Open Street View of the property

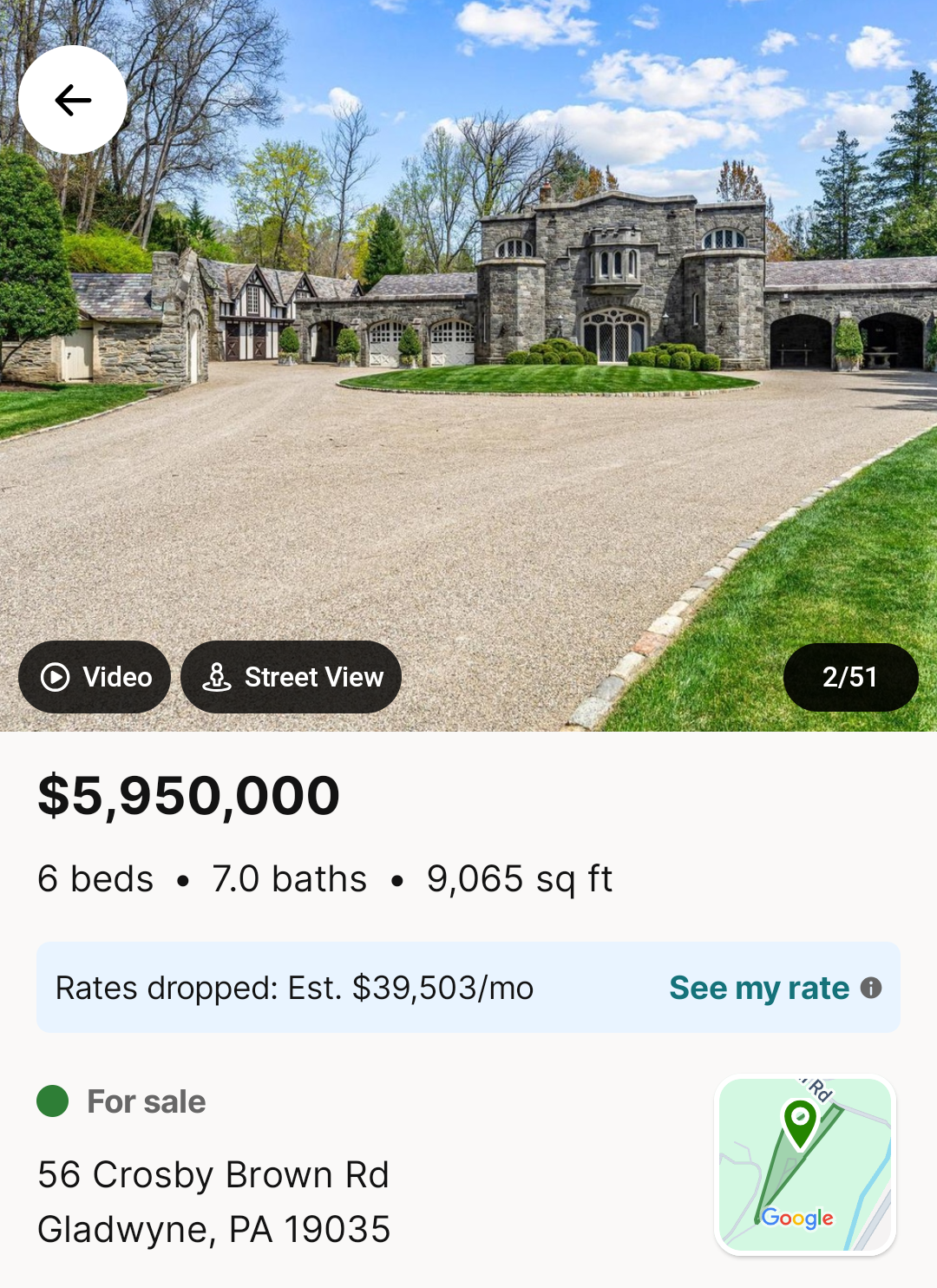[292, 677]
